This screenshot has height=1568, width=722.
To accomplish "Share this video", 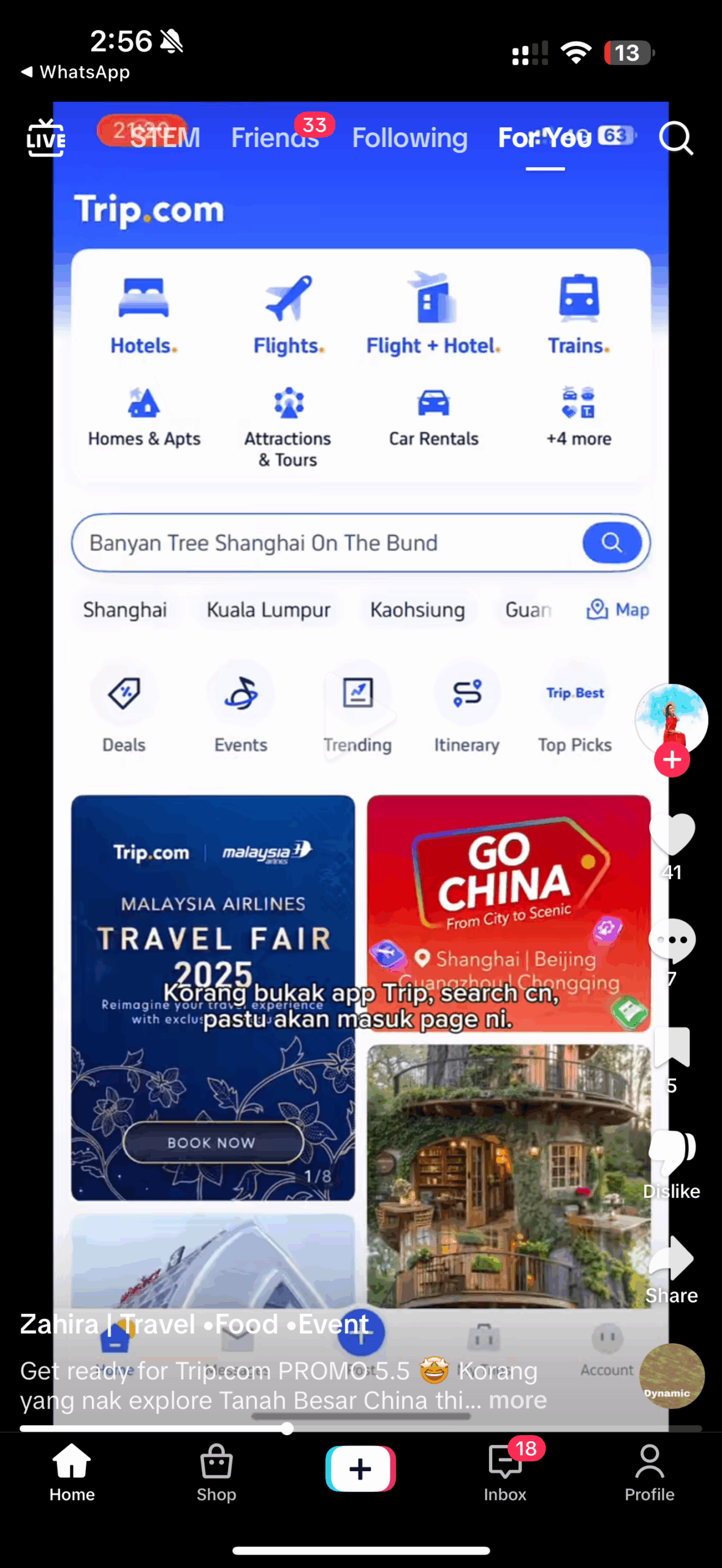I will tap(672, 1259).
